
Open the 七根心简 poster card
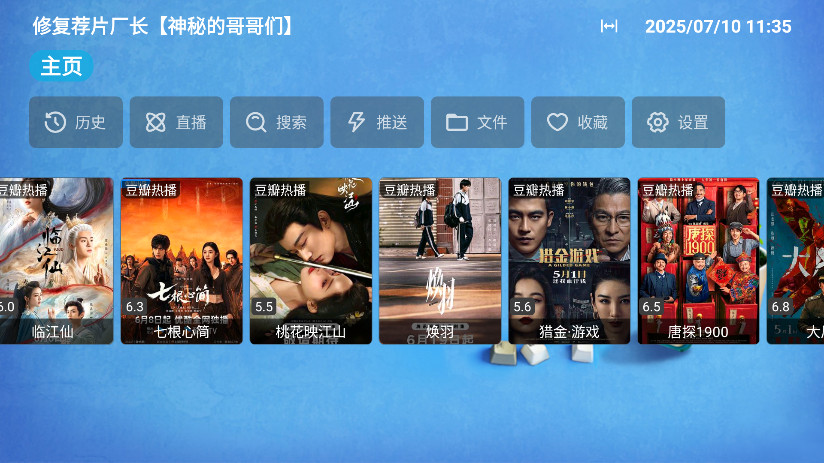181,260
